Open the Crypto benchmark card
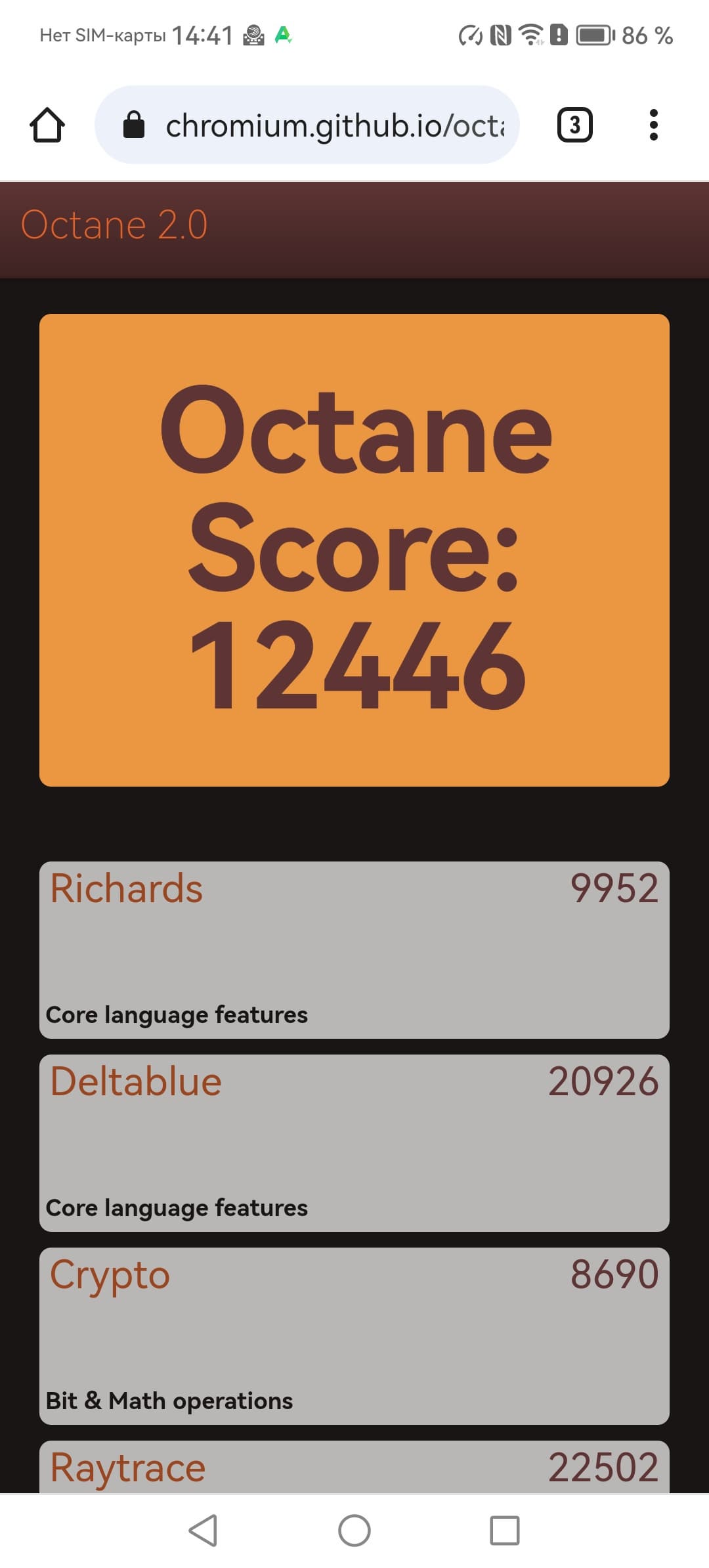This screenshot has height=1568, width=709. 354,1336
